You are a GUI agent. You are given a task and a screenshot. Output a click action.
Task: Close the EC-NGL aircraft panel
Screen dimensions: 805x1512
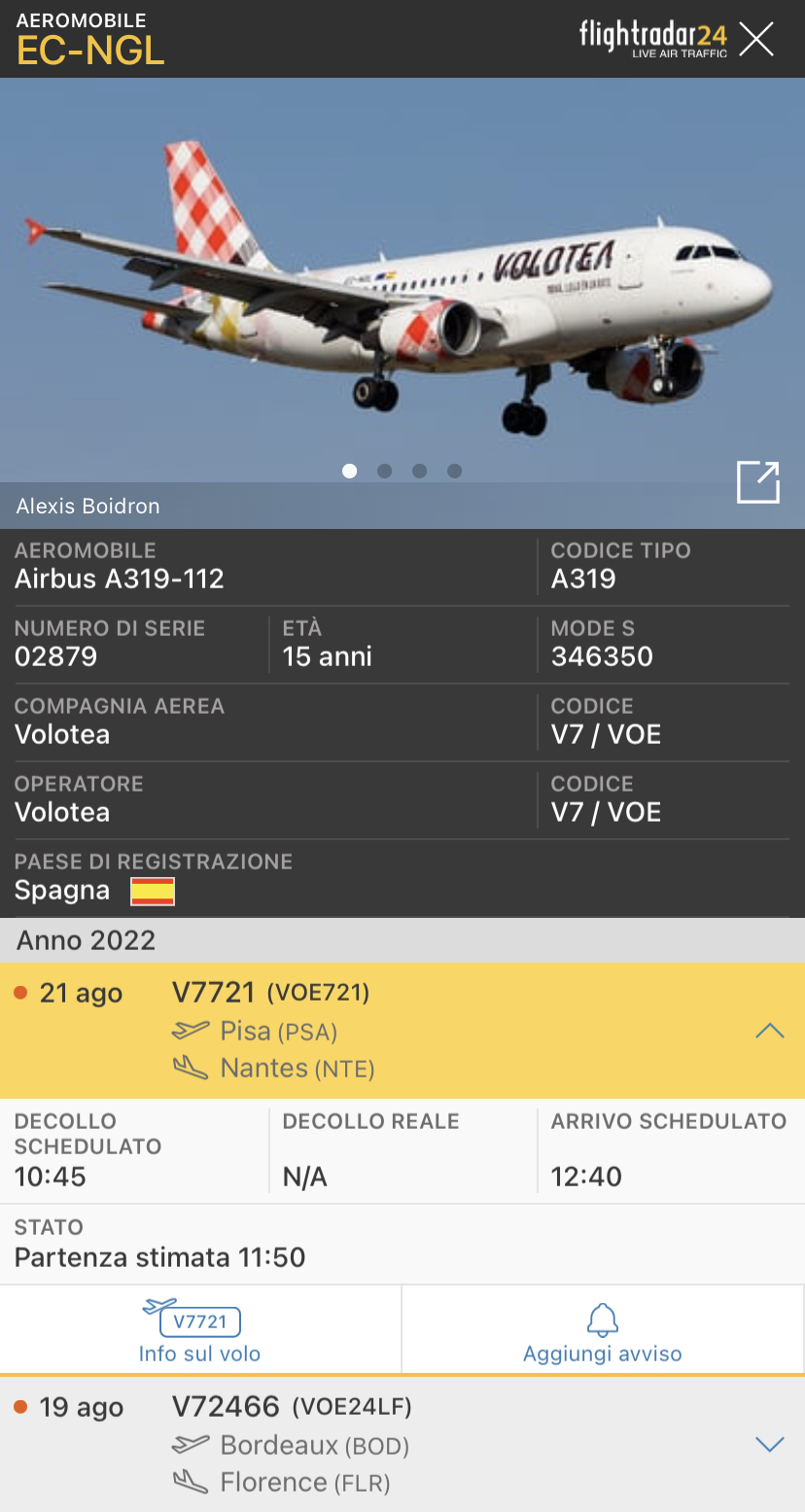point(755,39)
